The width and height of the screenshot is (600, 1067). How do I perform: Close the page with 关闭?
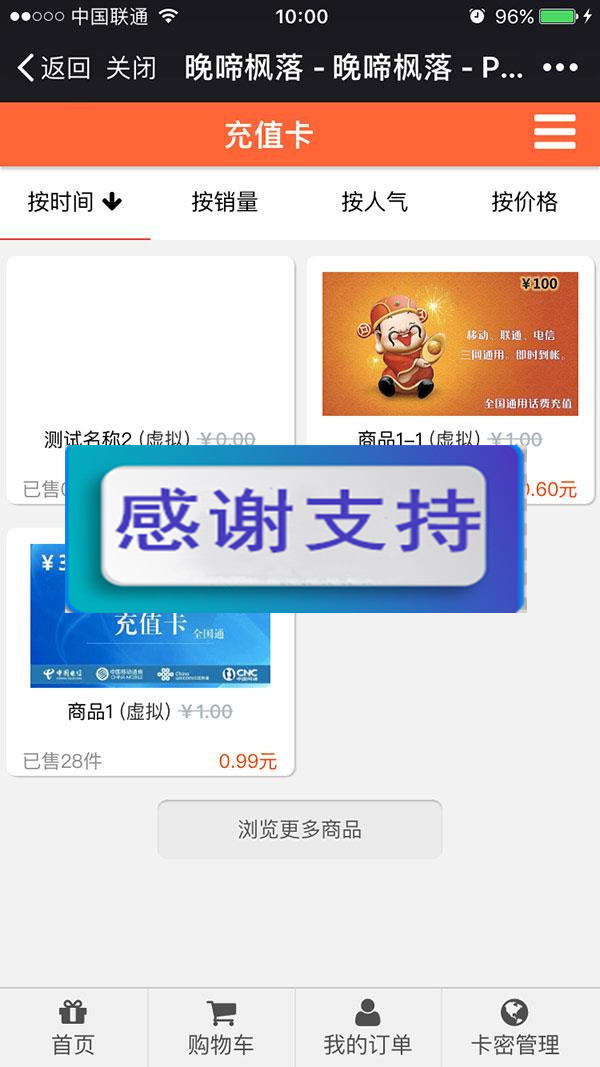(131, 68)
